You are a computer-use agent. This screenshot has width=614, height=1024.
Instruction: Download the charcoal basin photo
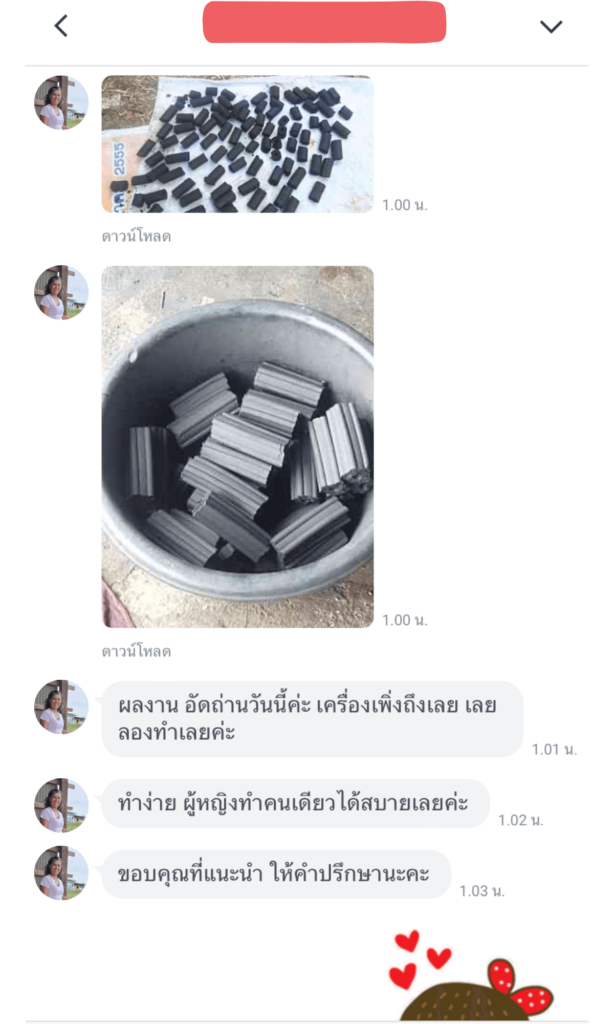coord(136,651)
